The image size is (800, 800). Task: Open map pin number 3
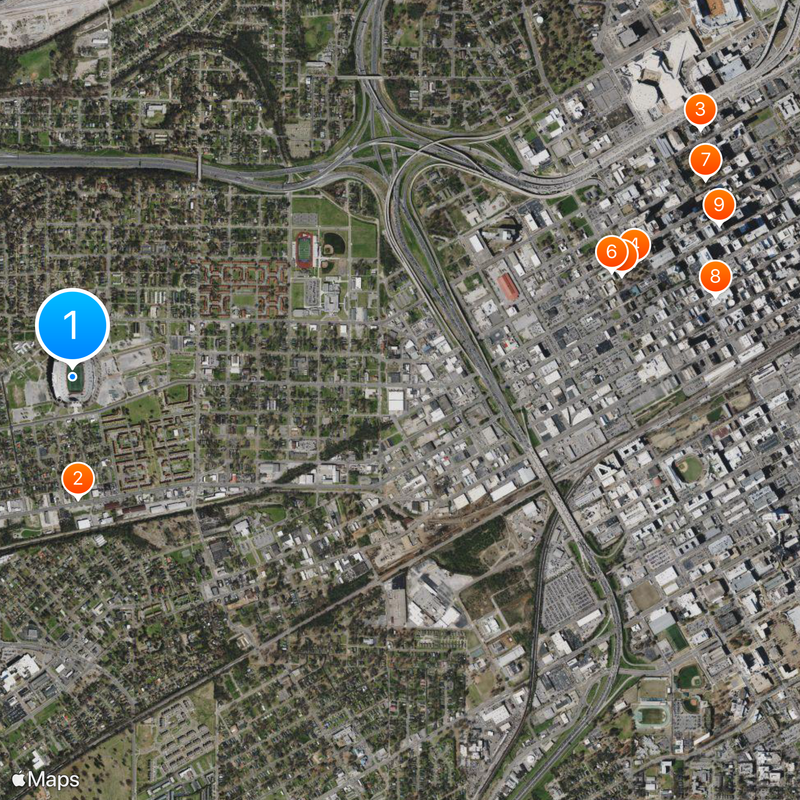(700, 109)
